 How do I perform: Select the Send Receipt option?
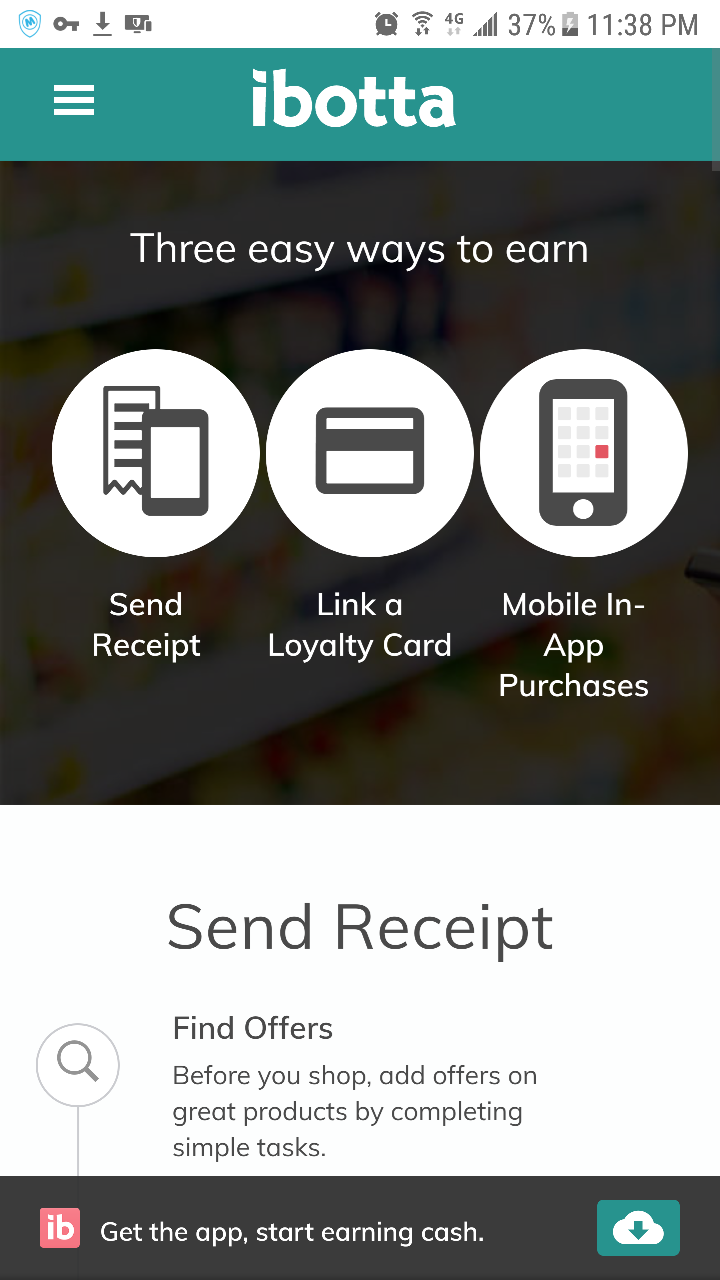click(155, 453)
